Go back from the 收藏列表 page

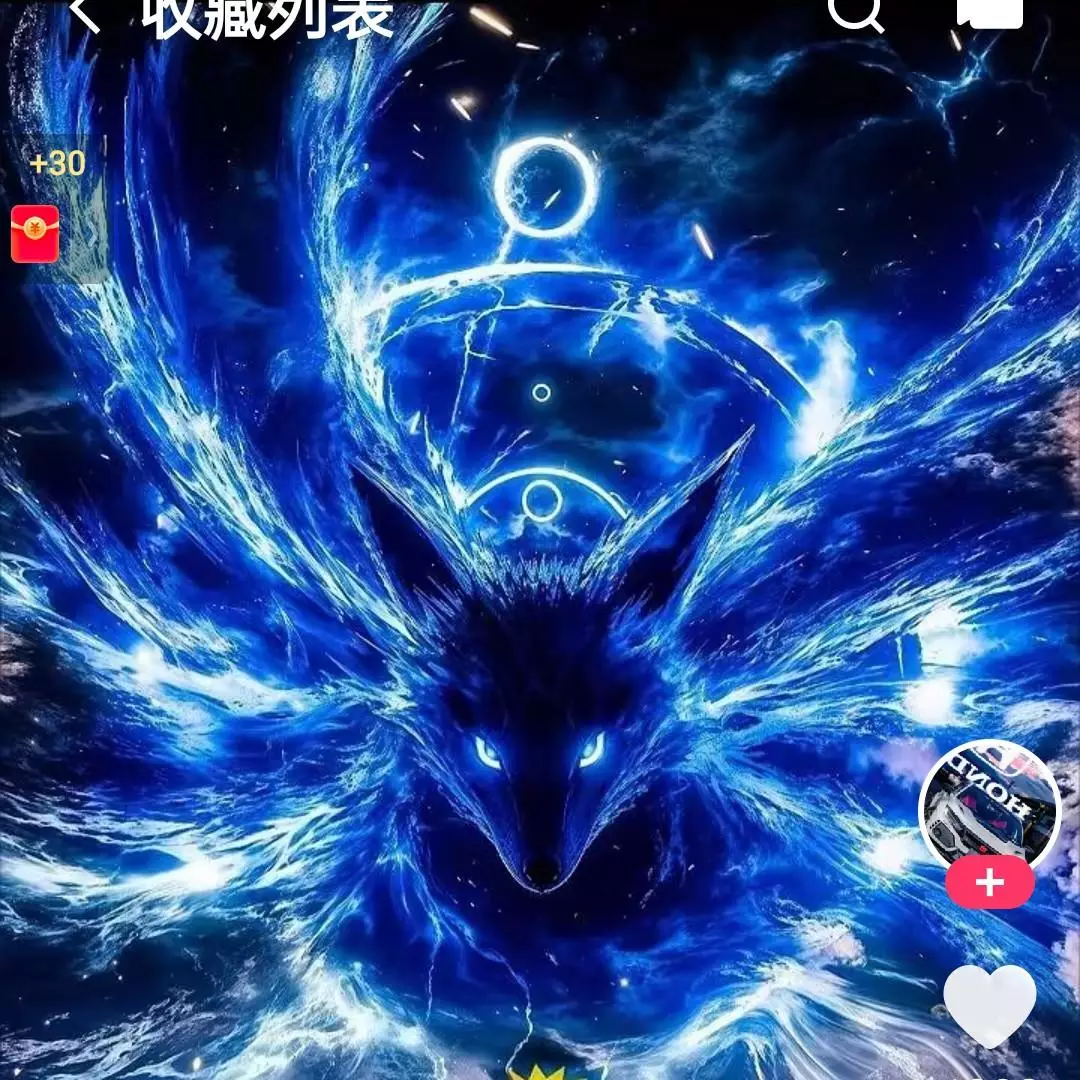(x=86, y=14)
